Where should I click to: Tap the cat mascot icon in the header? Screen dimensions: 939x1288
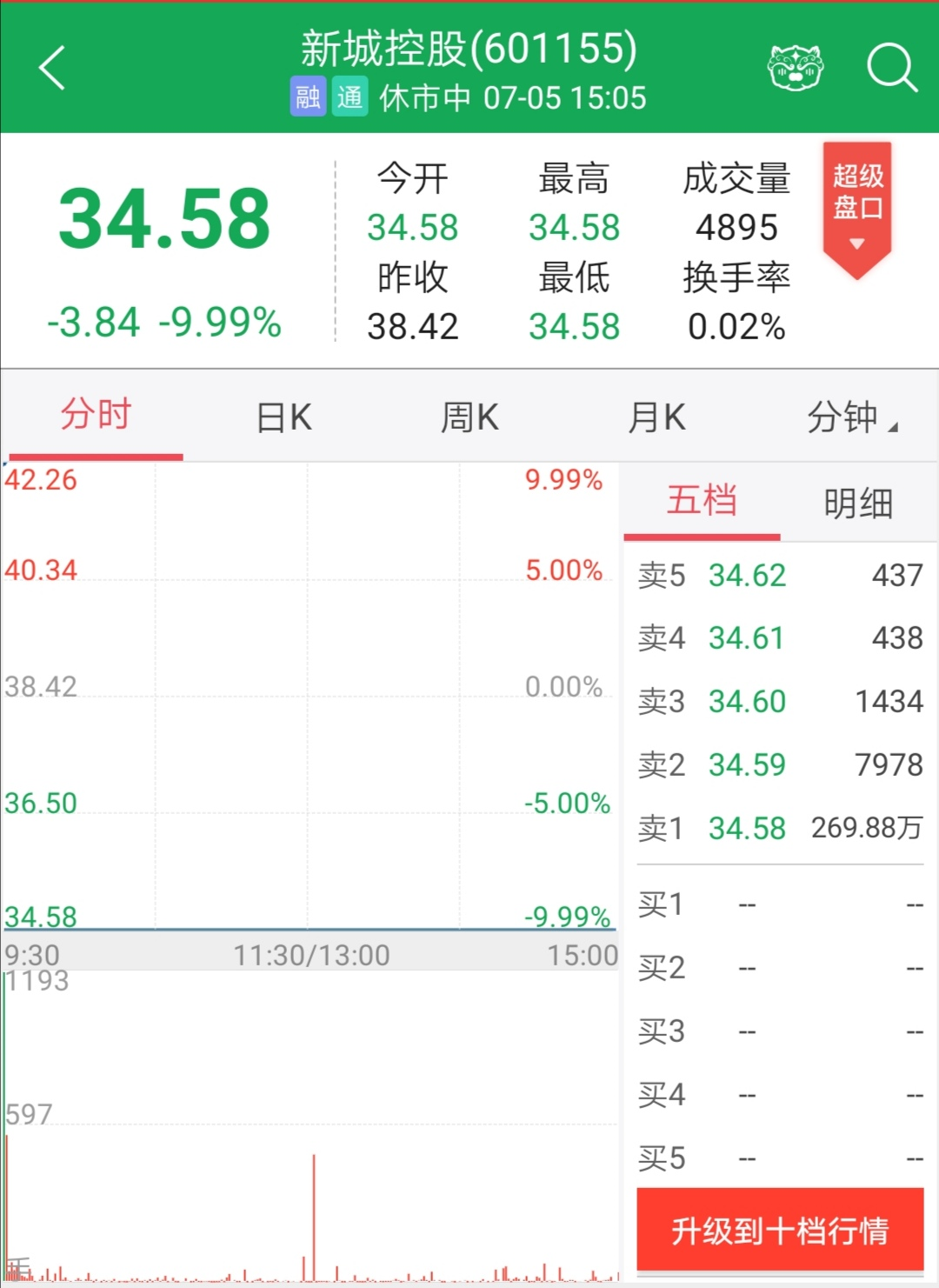pyautogui.click(x=795, y=68)
